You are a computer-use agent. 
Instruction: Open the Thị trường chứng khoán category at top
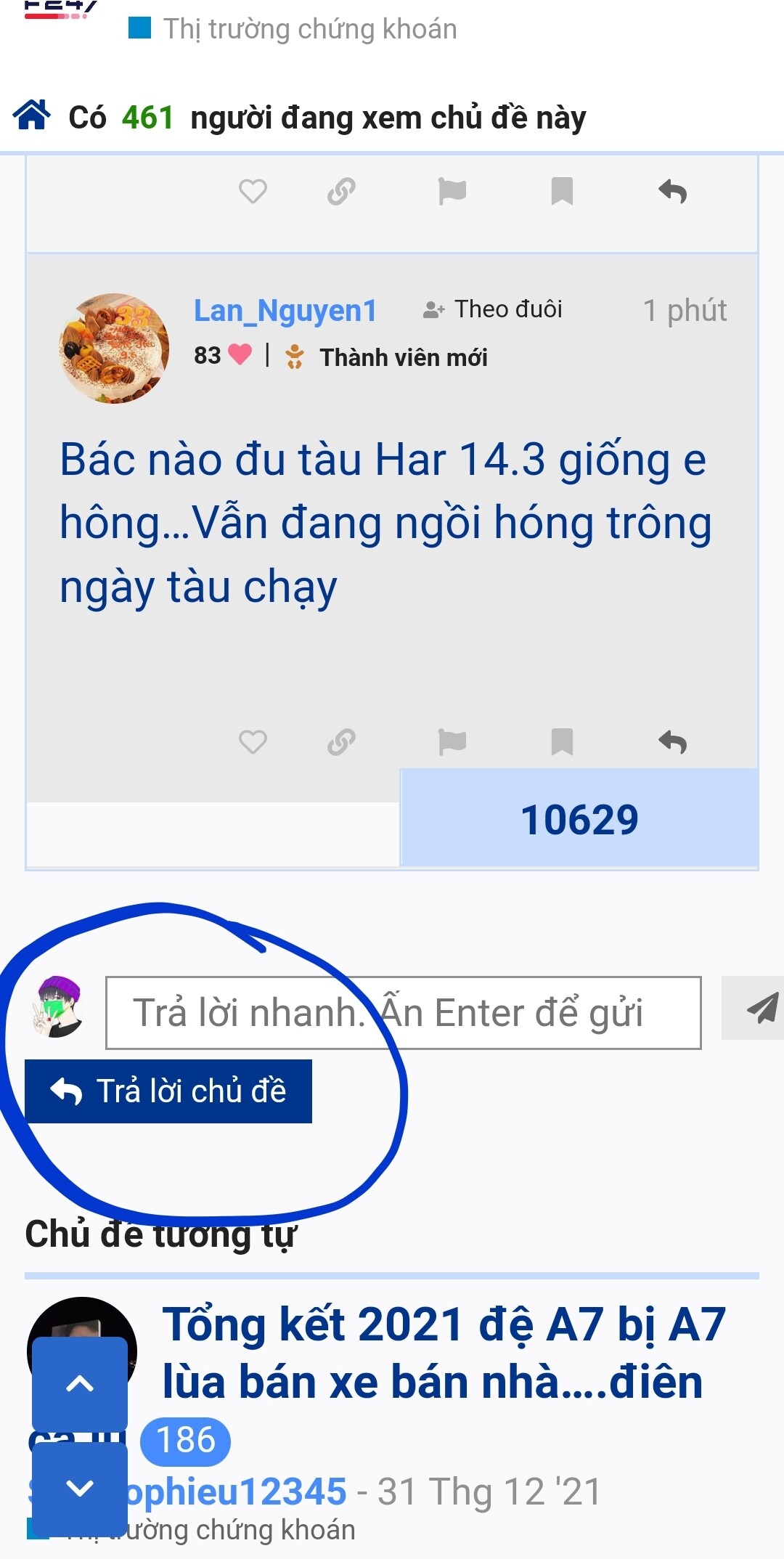309,29
